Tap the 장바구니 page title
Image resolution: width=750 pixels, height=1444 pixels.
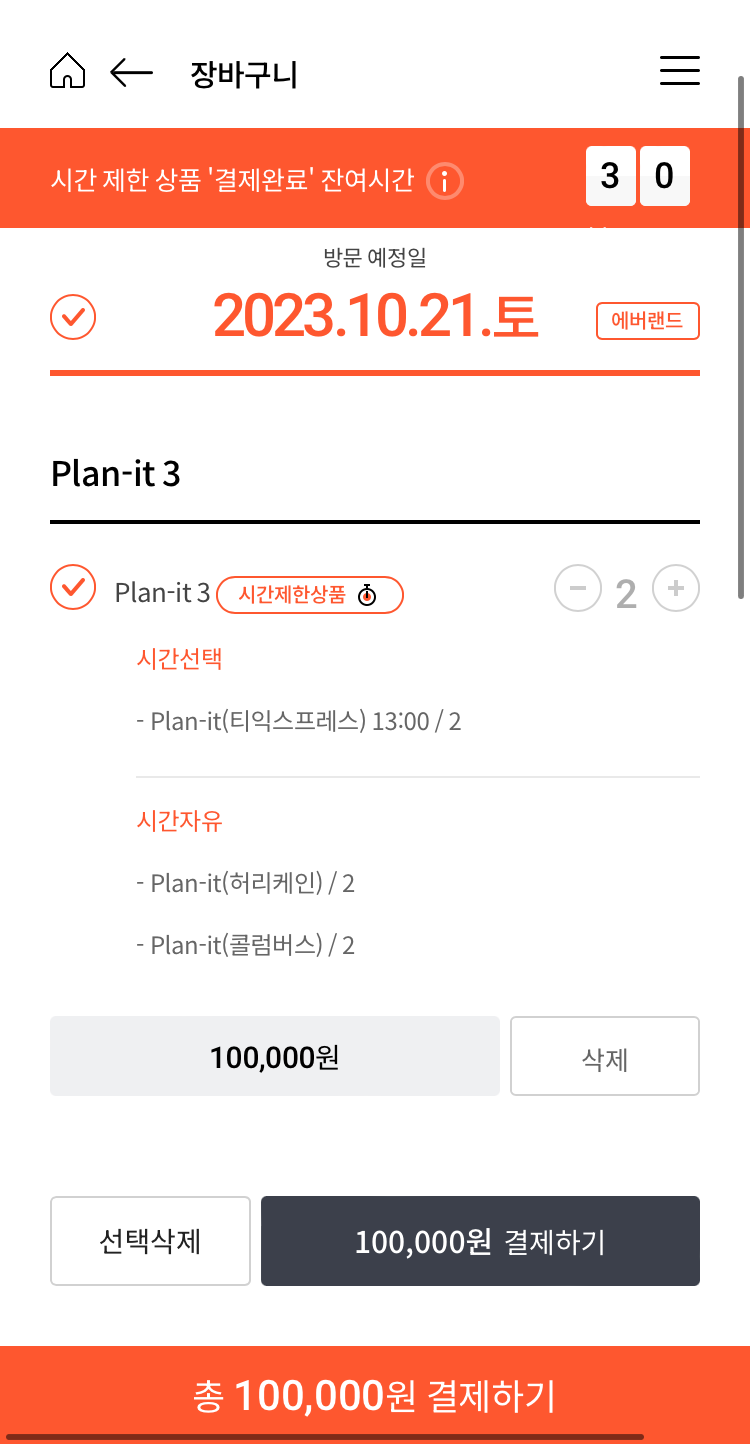[x=243, y=73]
